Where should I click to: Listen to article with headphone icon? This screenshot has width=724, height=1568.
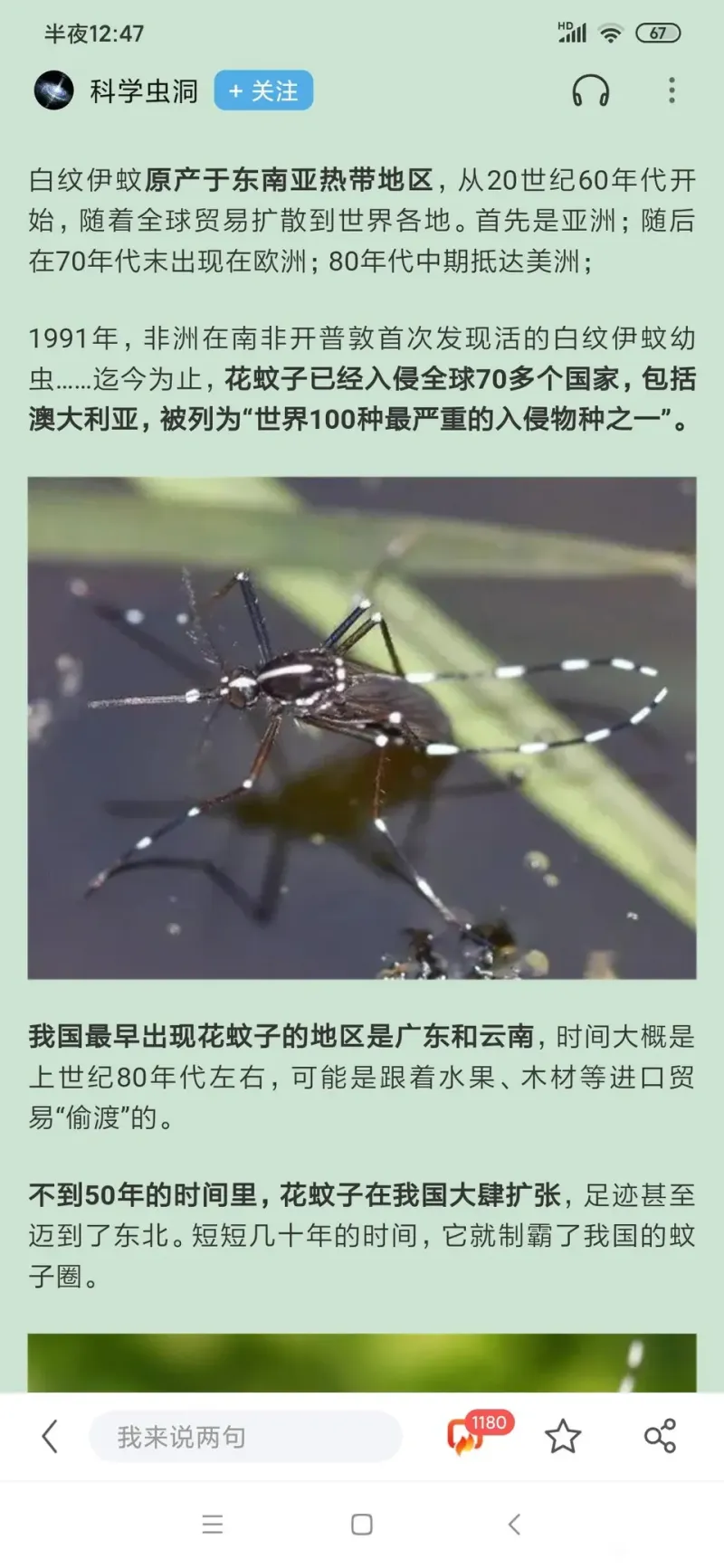[590, 90]
